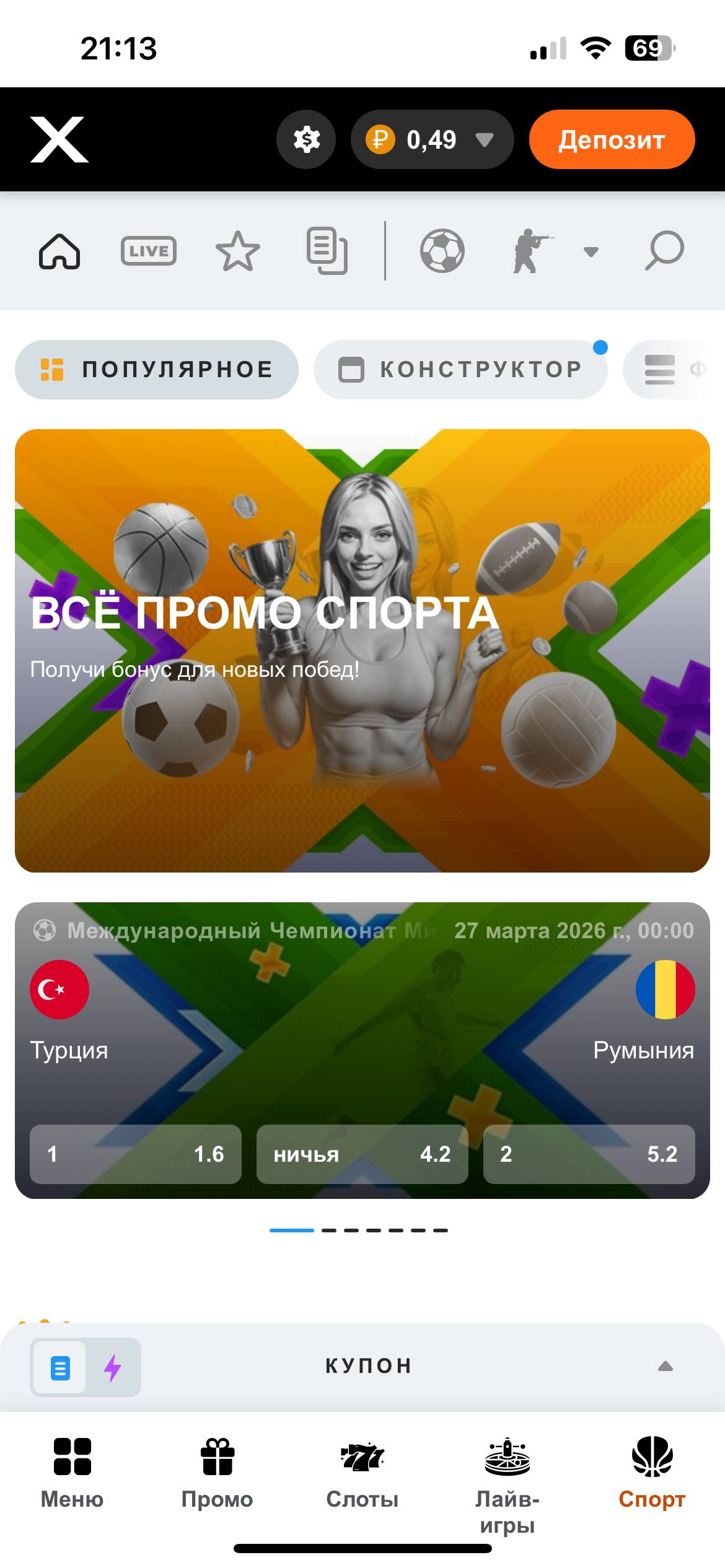Tap the Депозит button
The height and width of the screenshot is (1568, 725).
pos(612,139)
